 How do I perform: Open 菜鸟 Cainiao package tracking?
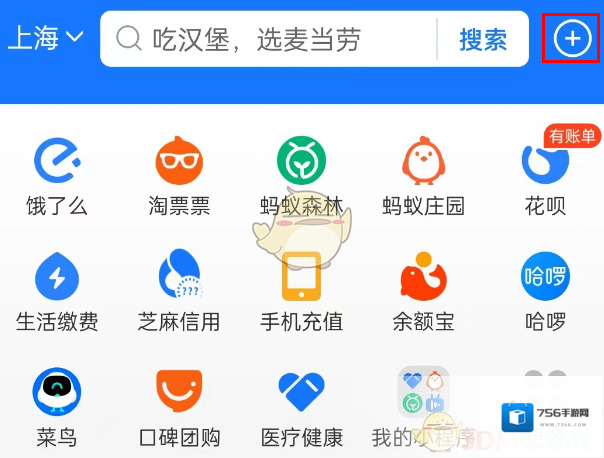pos(57,393)
